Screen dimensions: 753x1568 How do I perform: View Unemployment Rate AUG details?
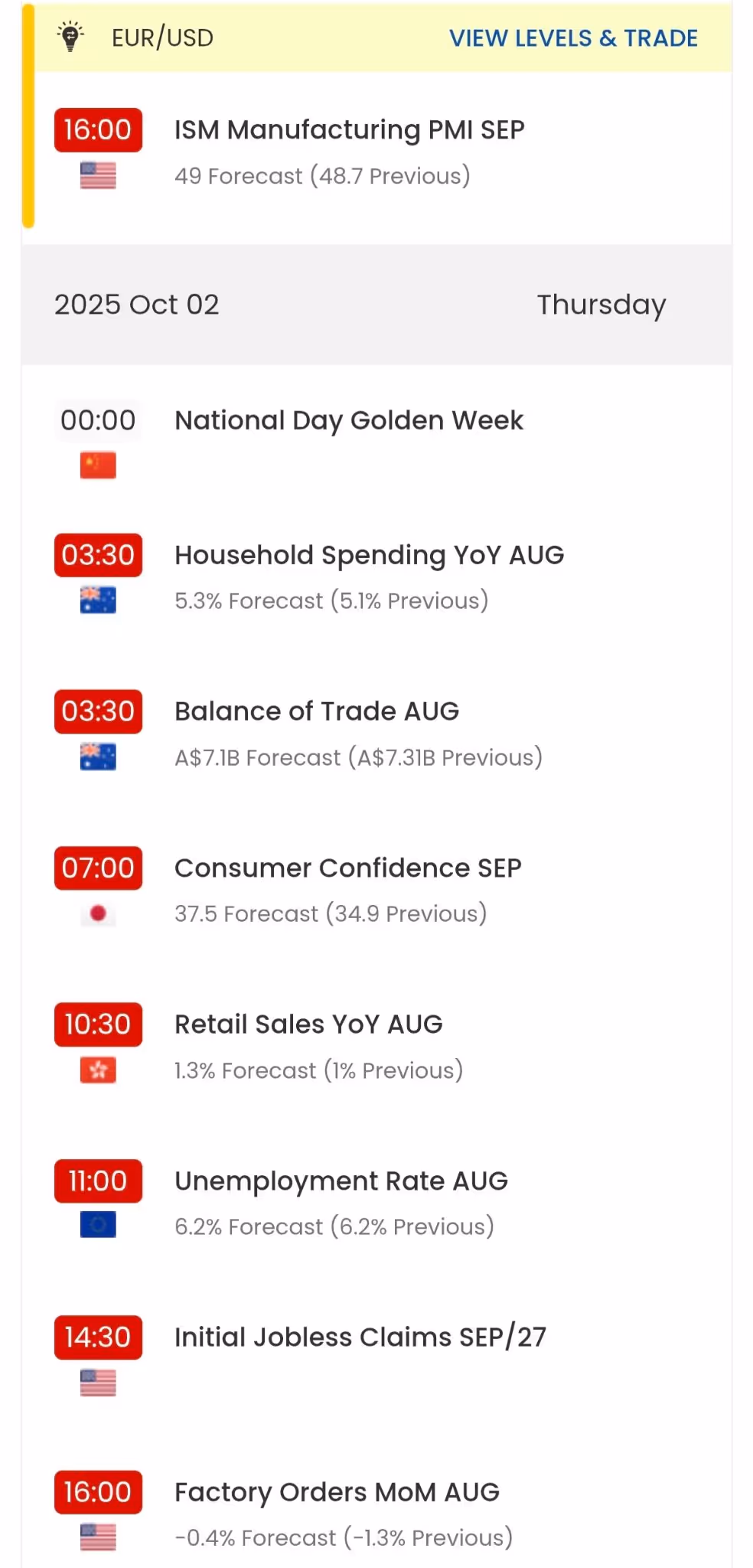[341, 1181]
